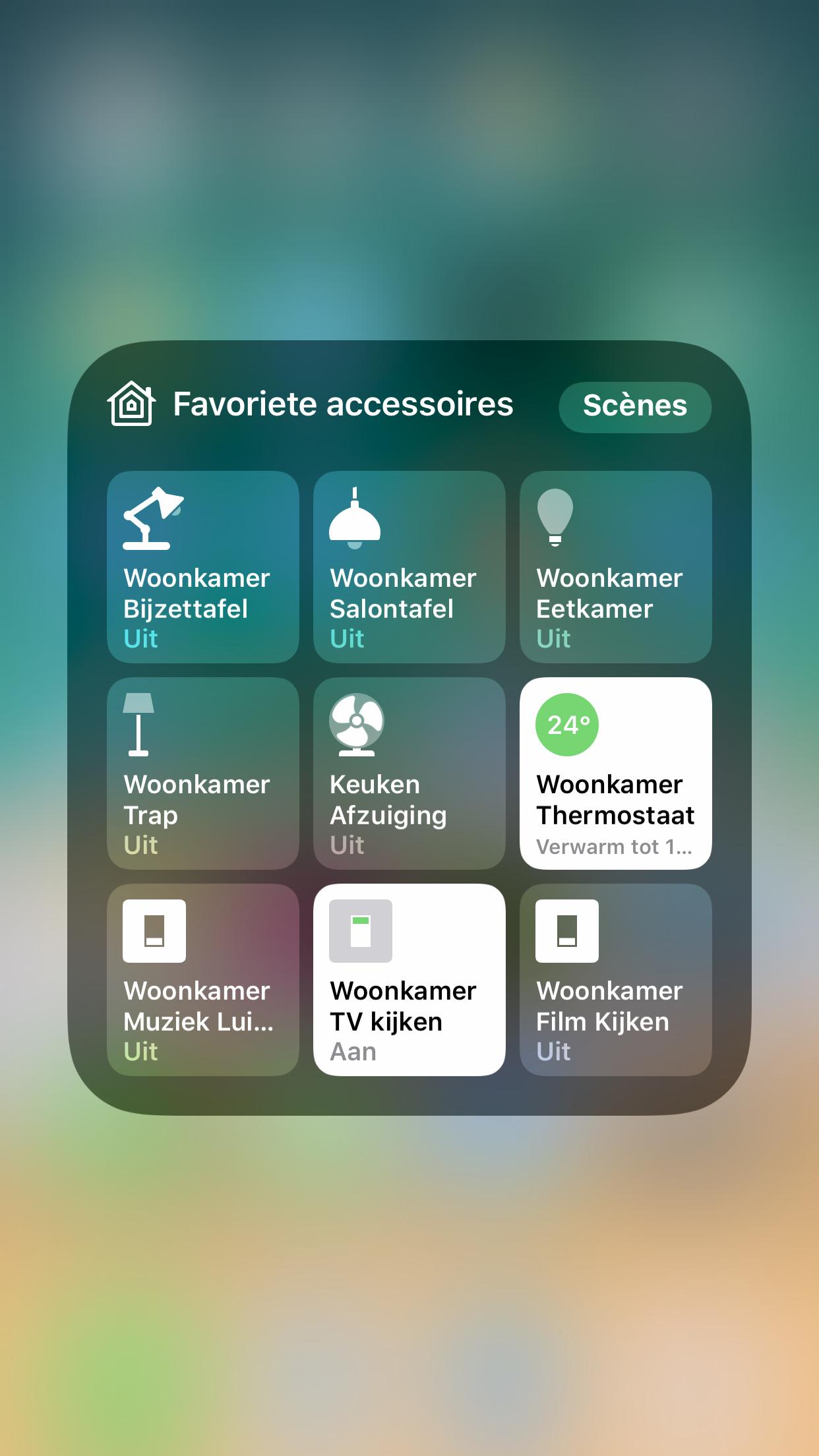Toggle the Woonkamer Salontafel light
The height and width of the screenshot is (1456, 819).
pos(409,567)
